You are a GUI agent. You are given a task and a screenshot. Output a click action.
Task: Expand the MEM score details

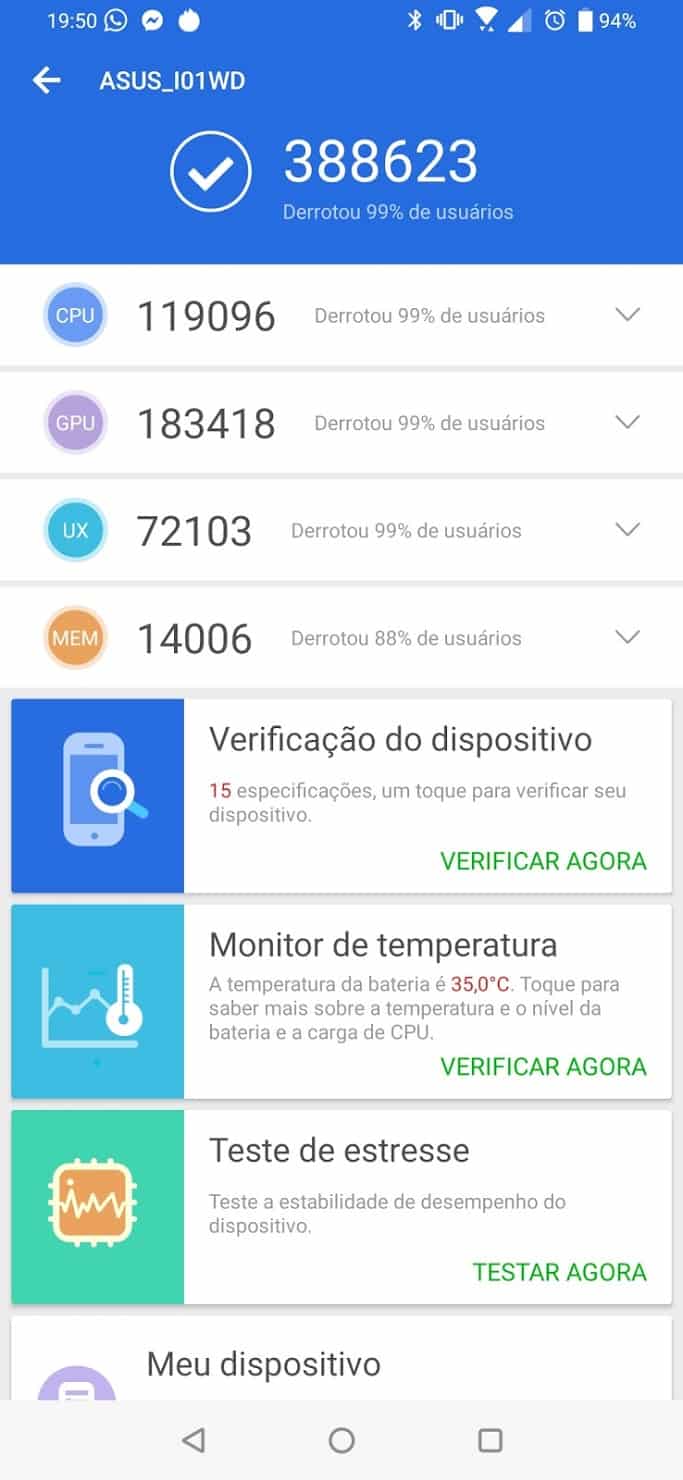pyautogui.click(x=627, y=637)
